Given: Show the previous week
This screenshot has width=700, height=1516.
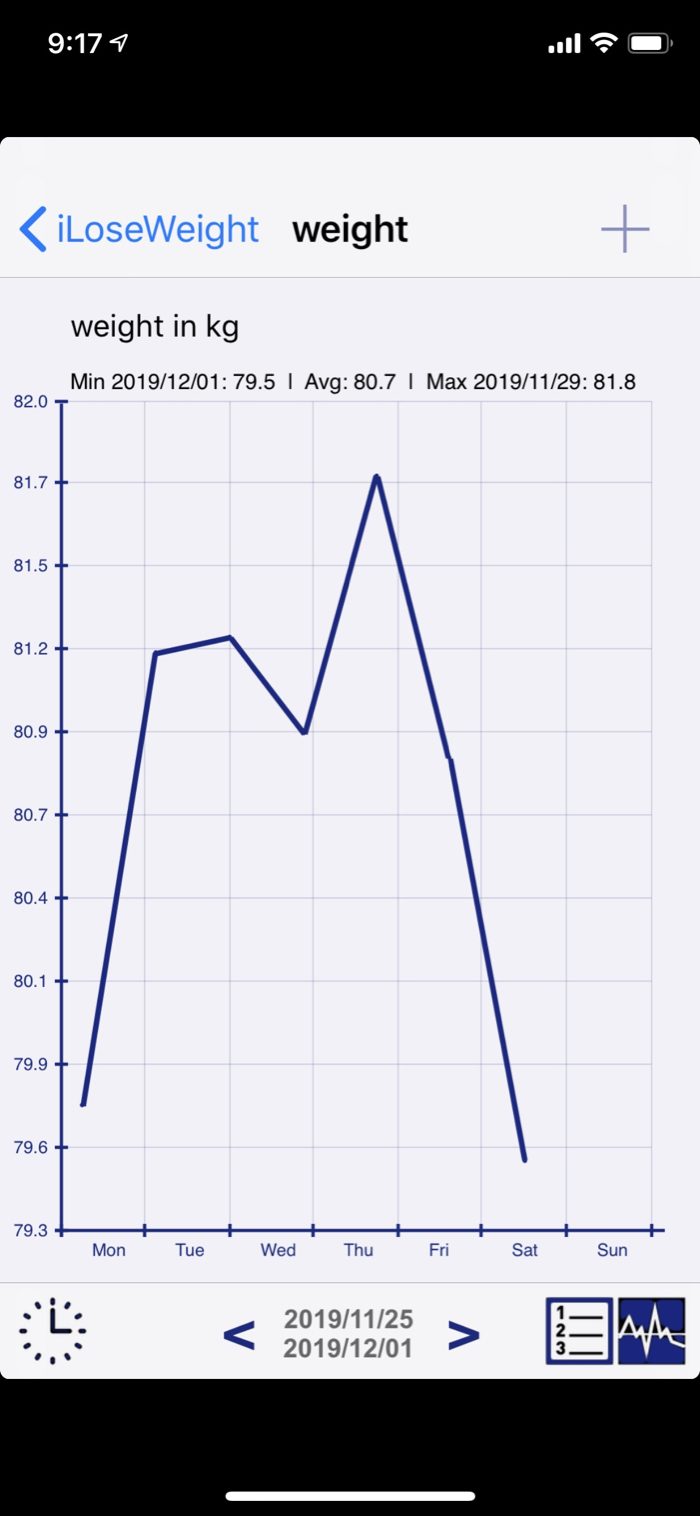Looking at the screenshot, I should pos(238,1334).
